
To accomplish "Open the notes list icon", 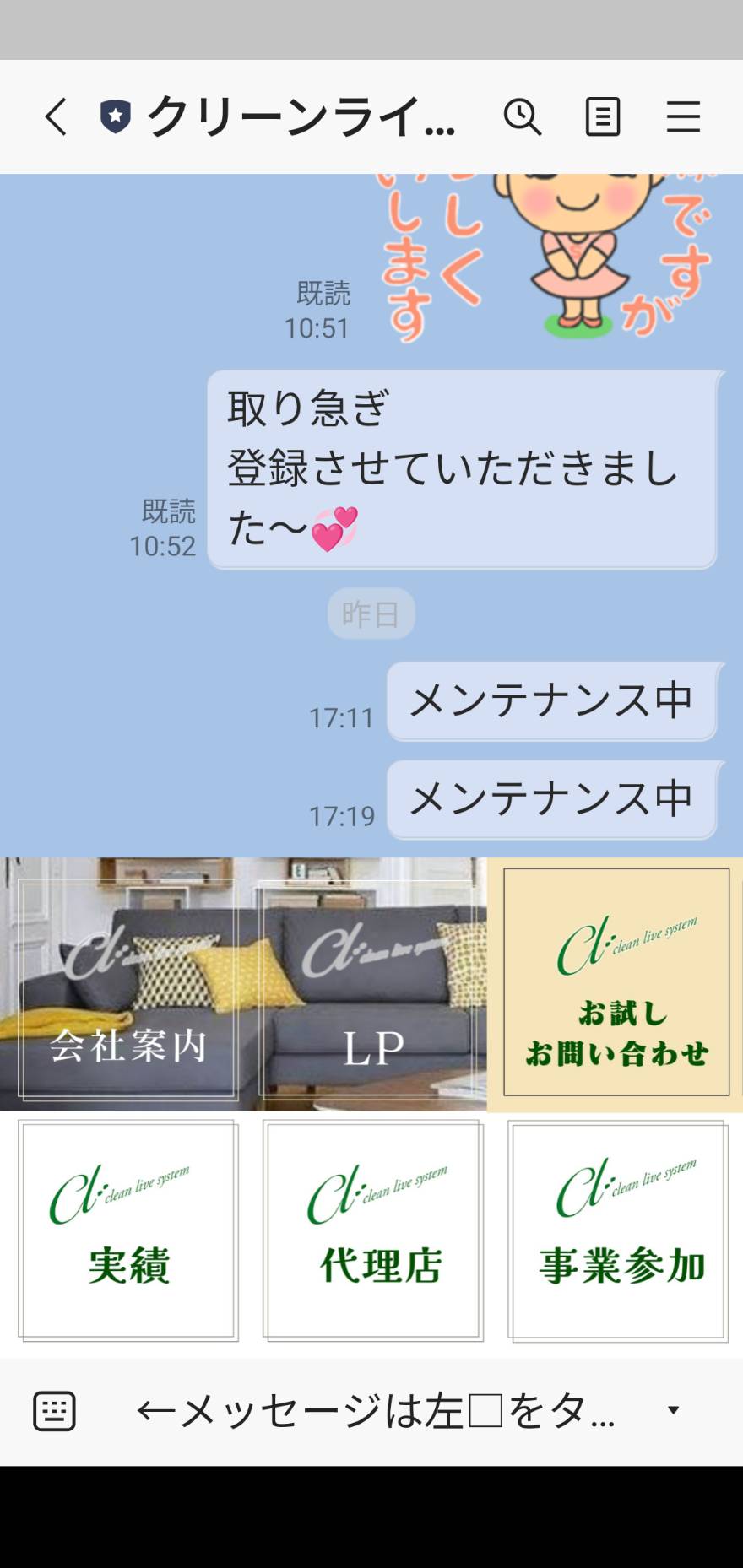I will (x=603, y=116).
